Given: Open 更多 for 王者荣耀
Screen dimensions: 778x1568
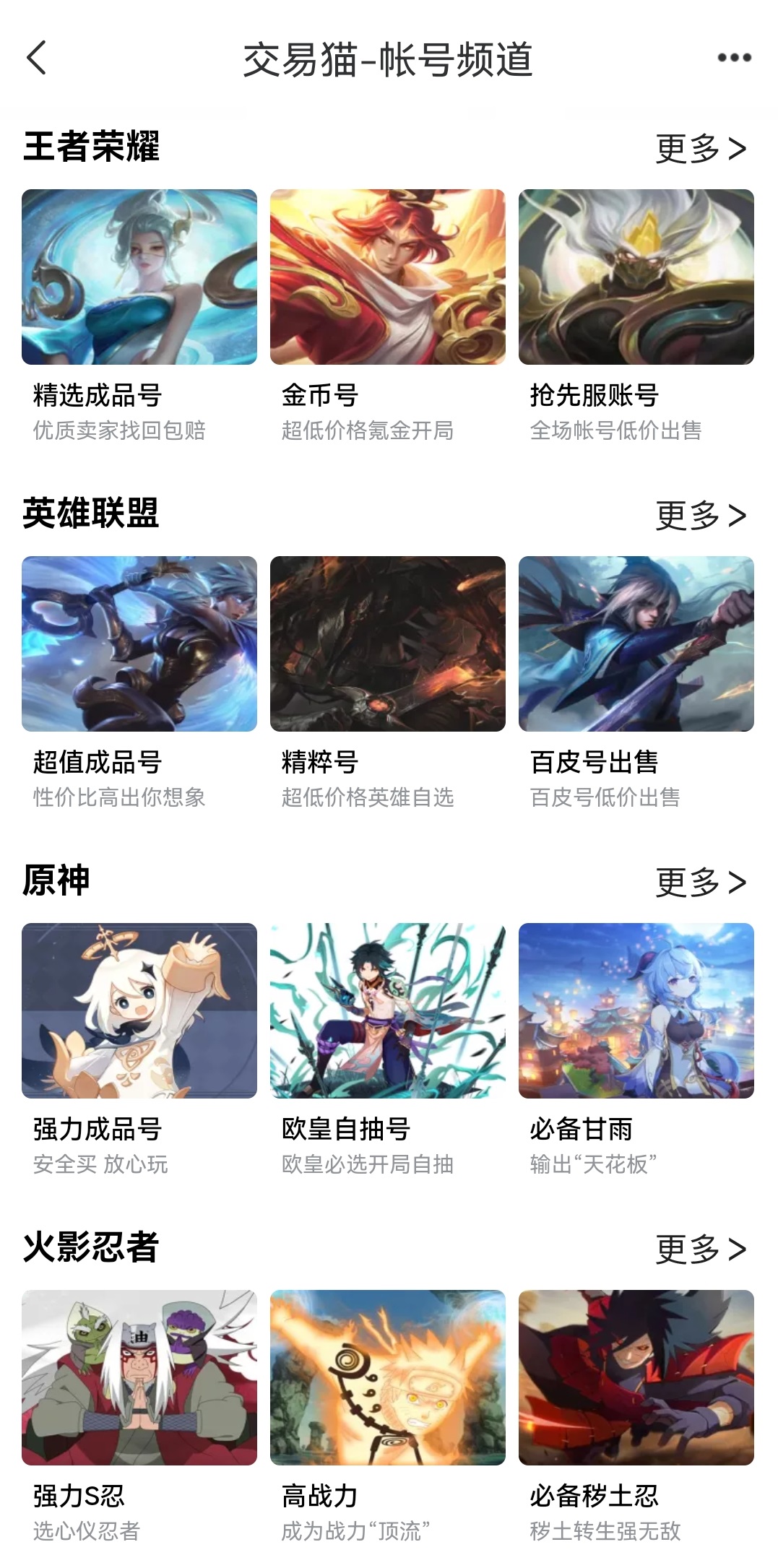Looking at the screenshot, I should (x=700, y=149).
